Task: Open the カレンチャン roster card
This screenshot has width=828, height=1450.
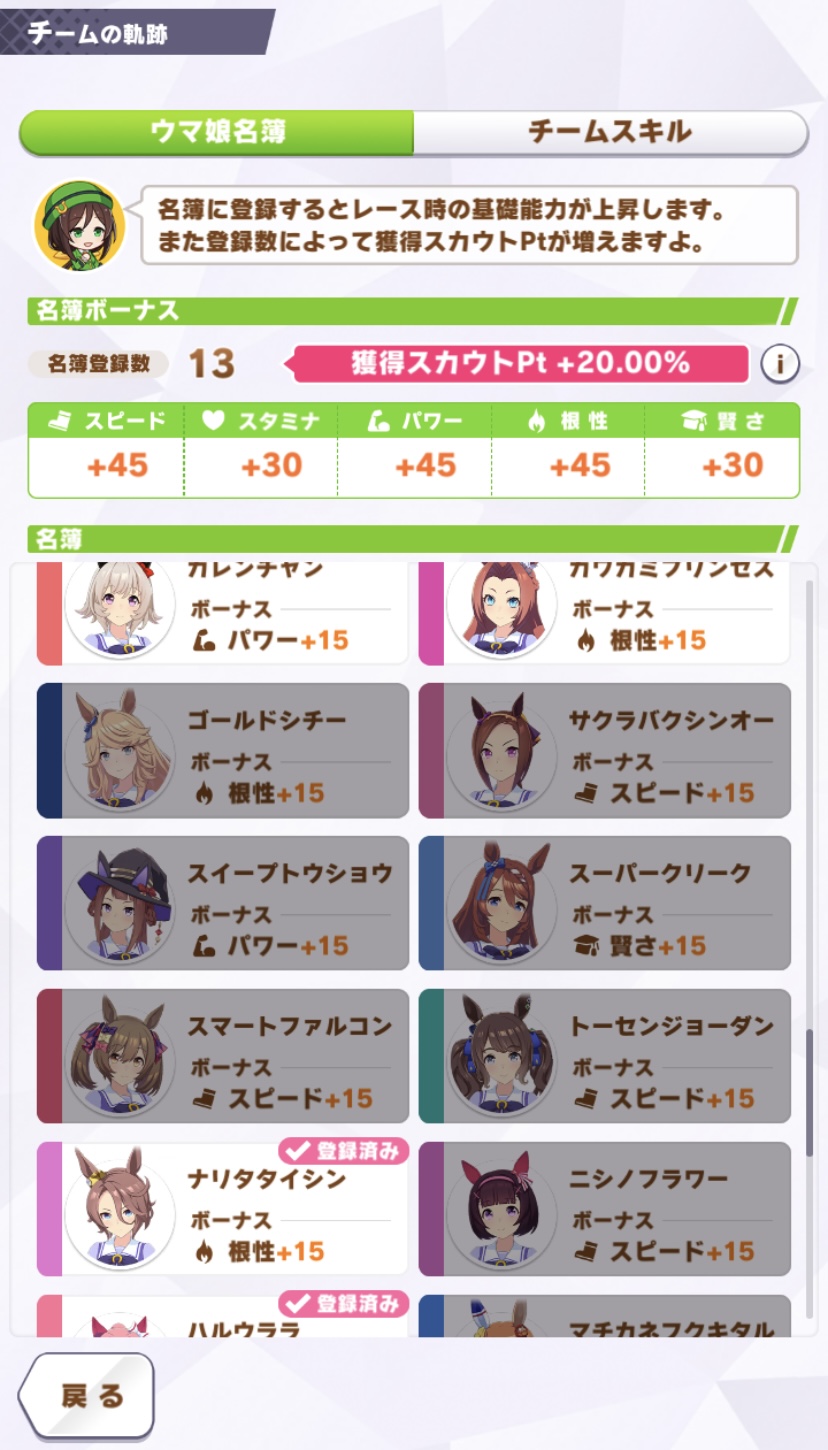Action: (222, 614)
